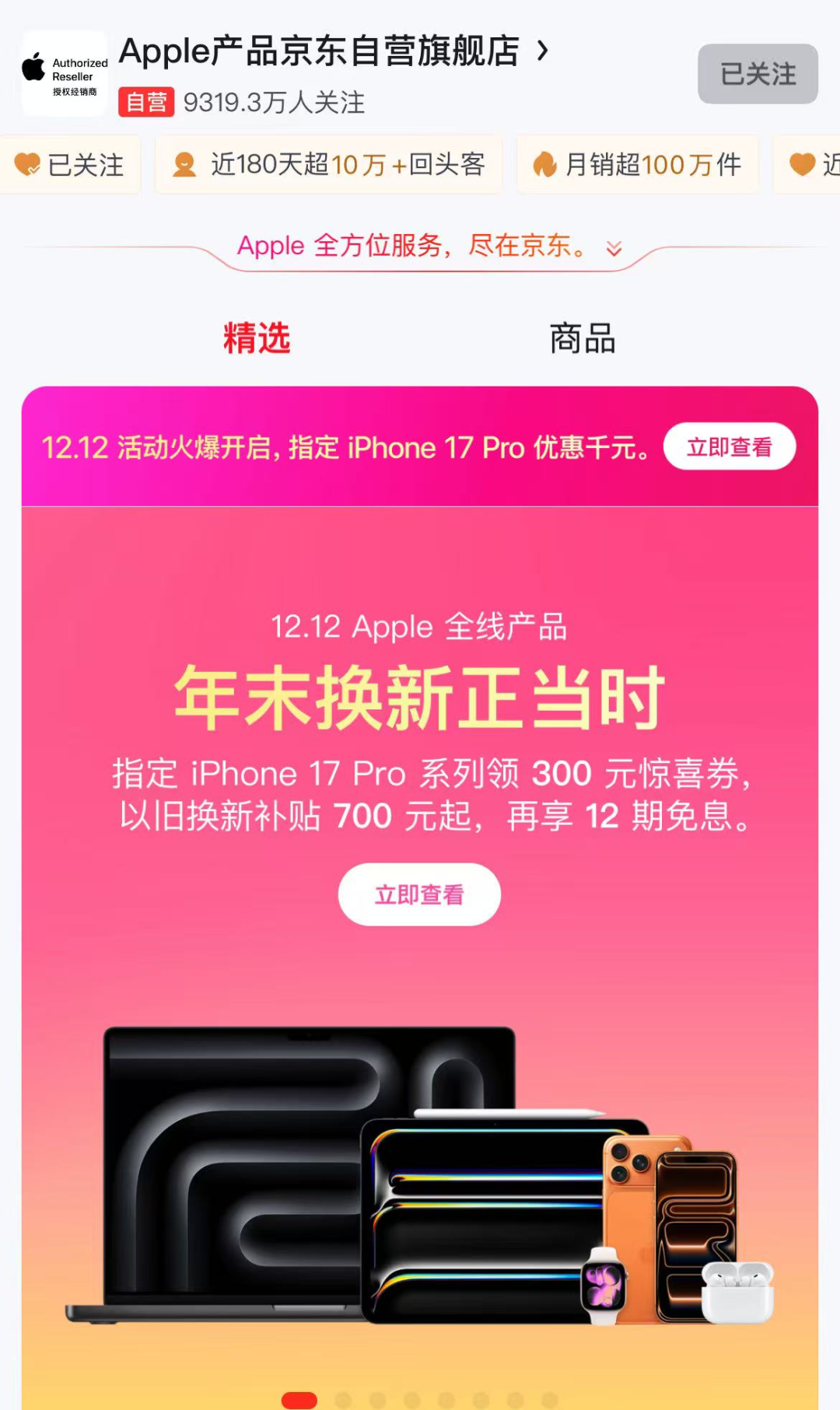Open the Apple products promo banner image
Screen dimensions: 840x1410
point(420,1174)
